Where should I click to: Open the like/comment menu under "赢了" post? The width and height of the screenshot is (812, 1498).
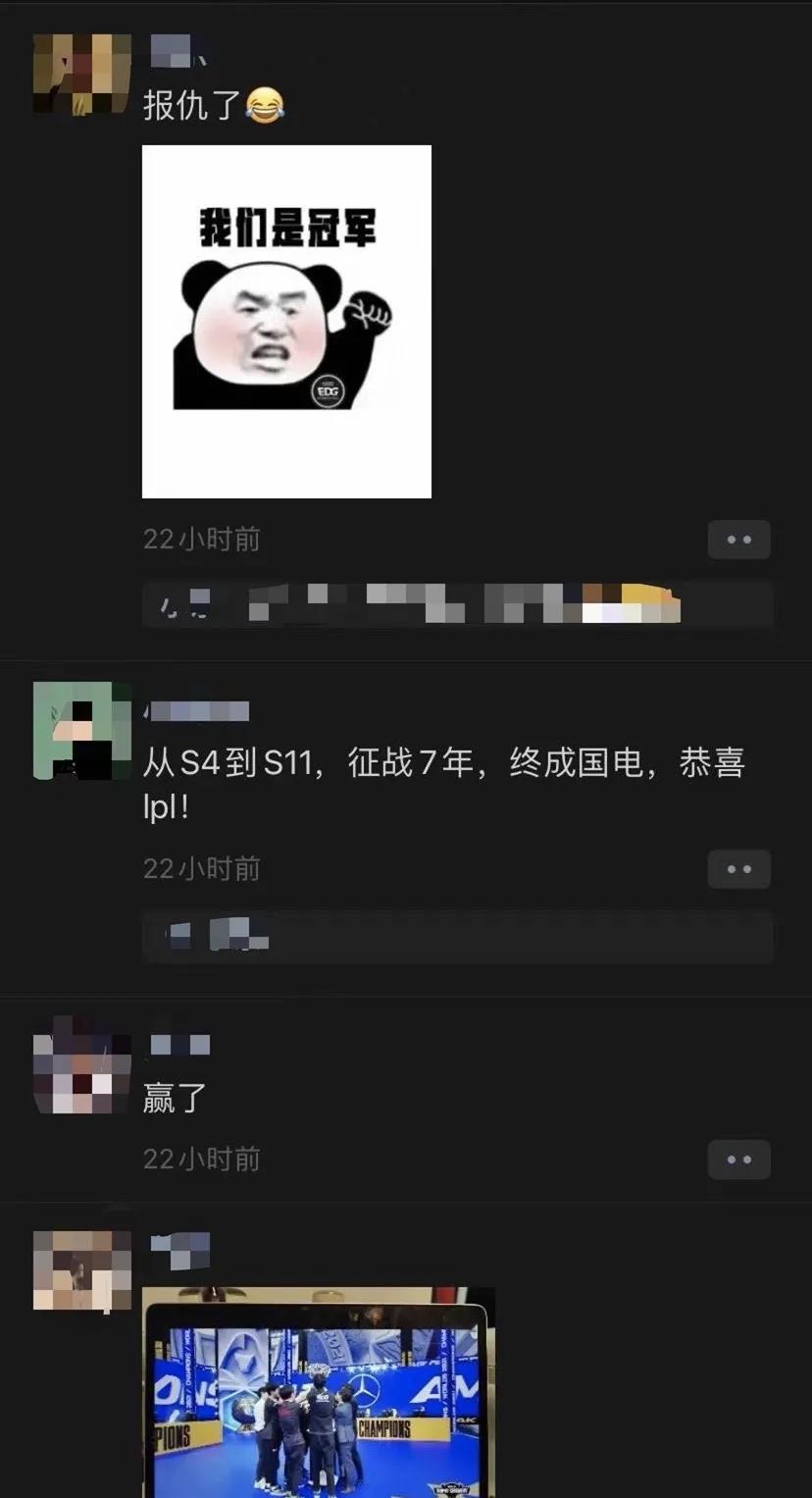(x=738, y=1160)
